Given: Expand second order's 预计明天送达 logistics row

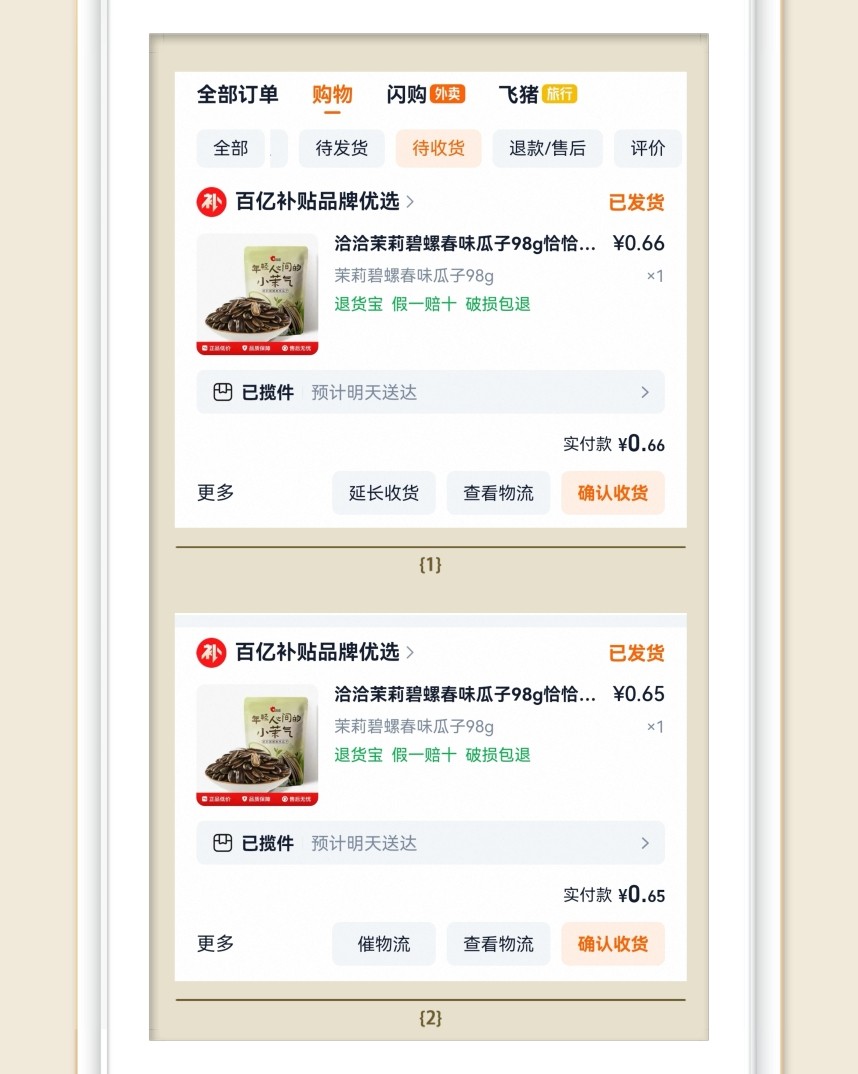Looking at the screenshot, I should pos(645,843).
